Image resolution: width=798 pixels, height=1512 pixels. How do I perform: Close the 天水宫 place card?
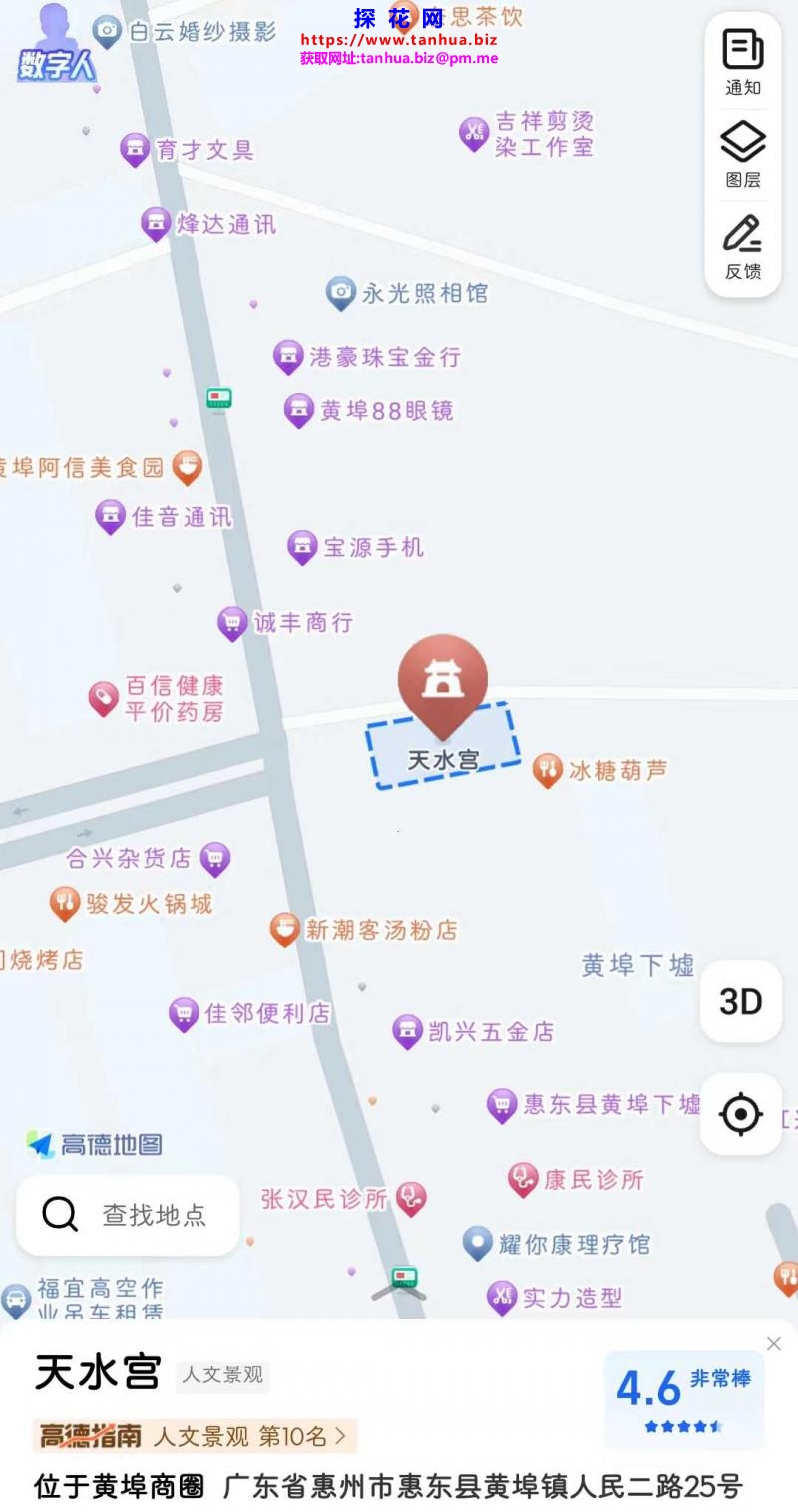click(773, 1344)
